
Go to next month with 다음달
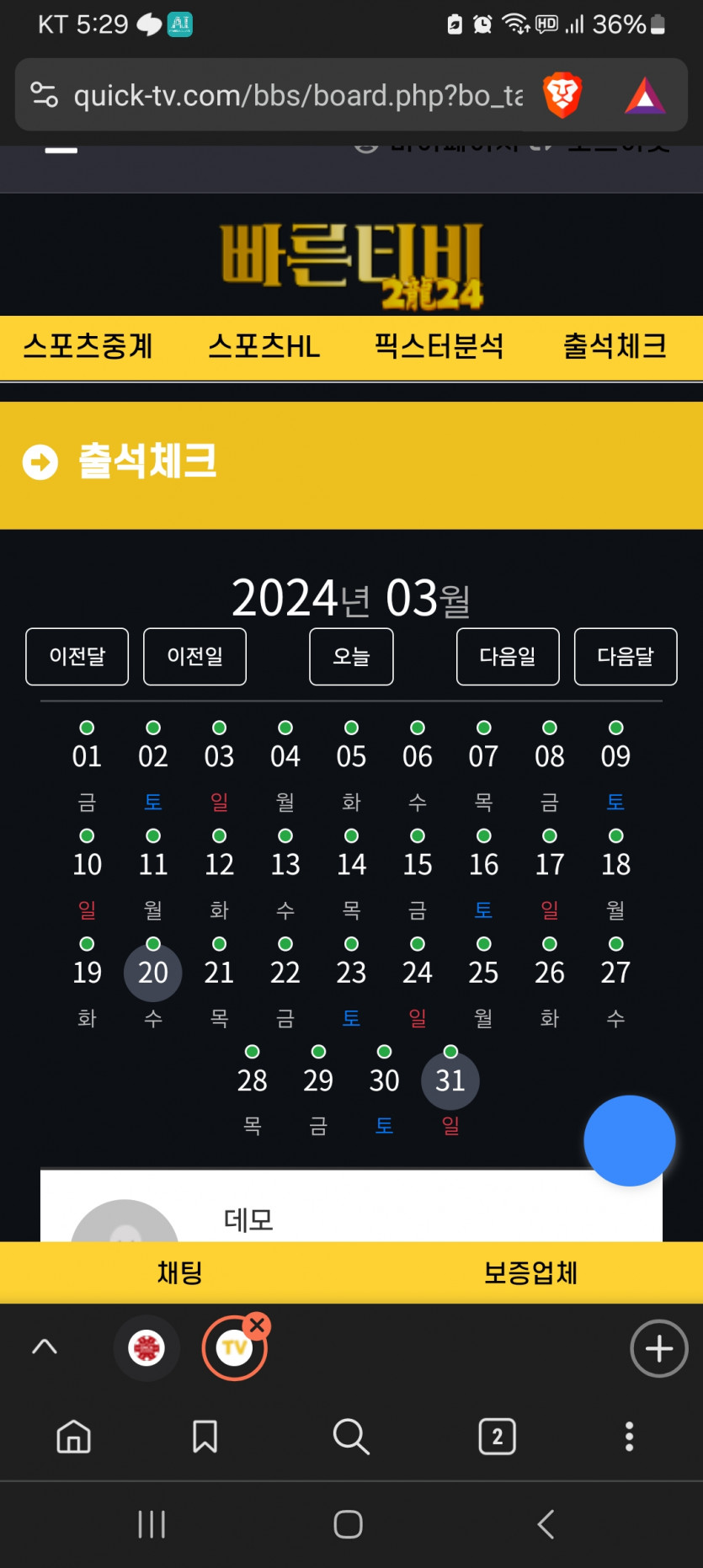pos(626,657)
